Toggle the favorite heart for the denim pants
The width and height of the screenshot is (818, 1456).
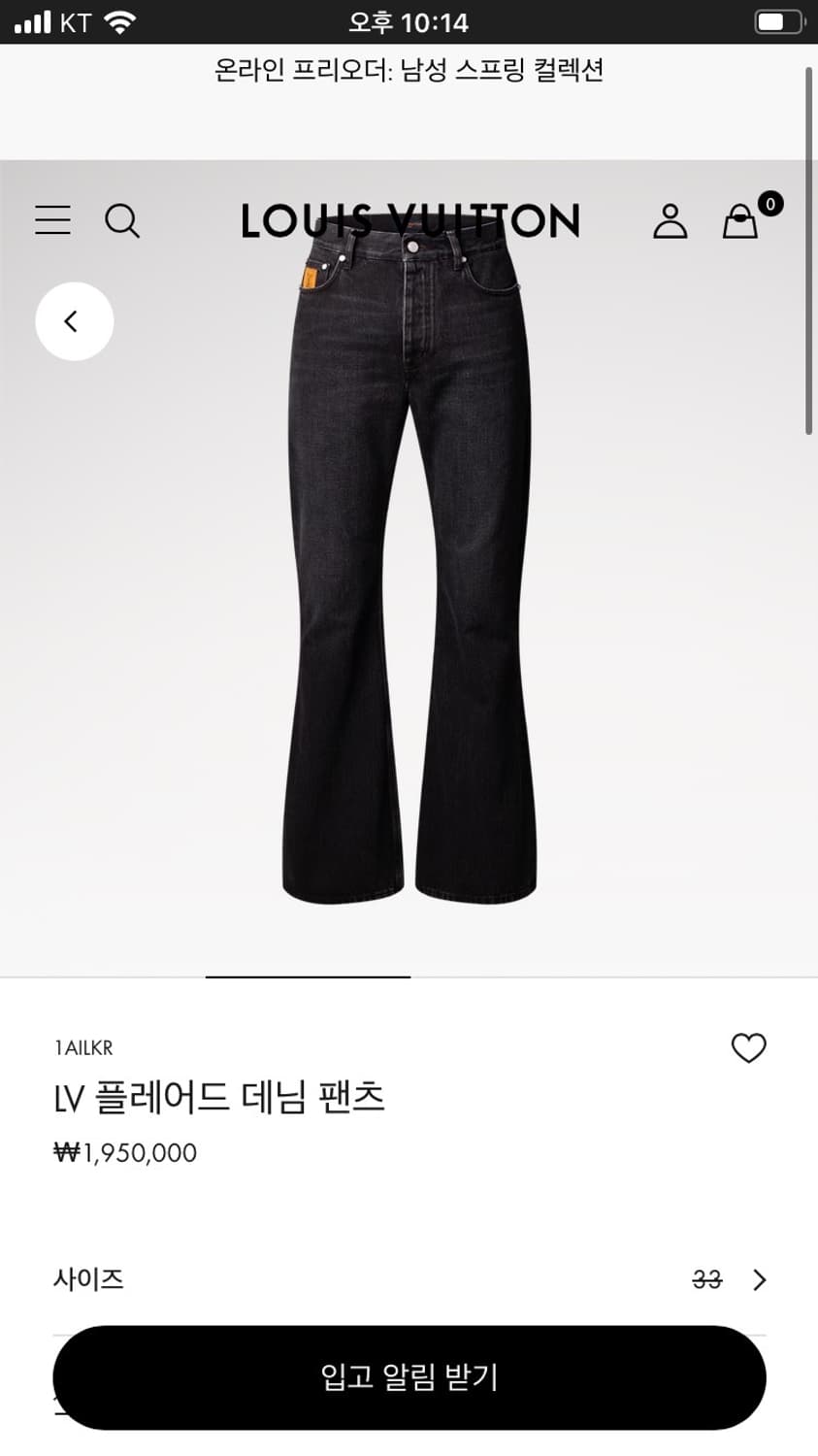[748, 1048]
